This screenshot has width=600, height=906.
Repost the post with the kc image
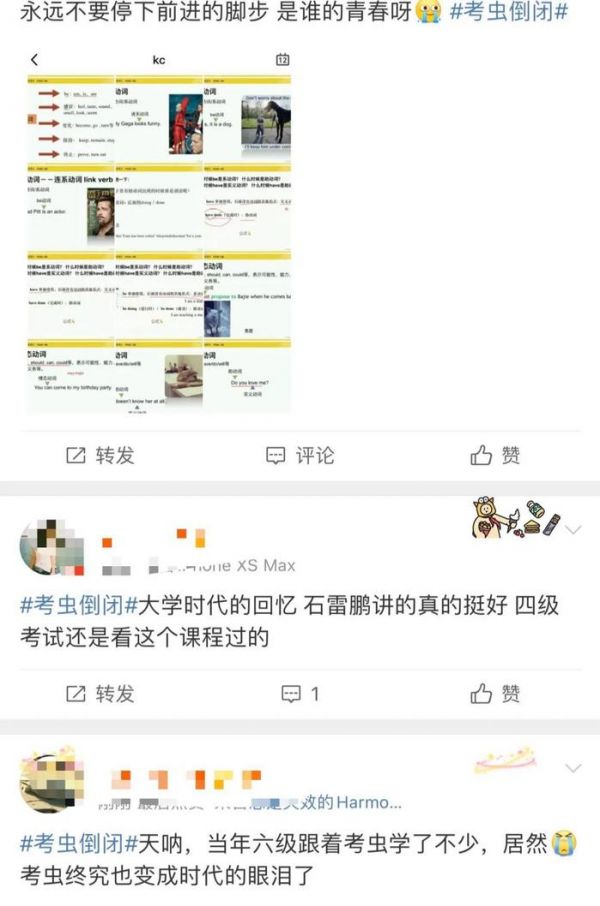(100, 455)
